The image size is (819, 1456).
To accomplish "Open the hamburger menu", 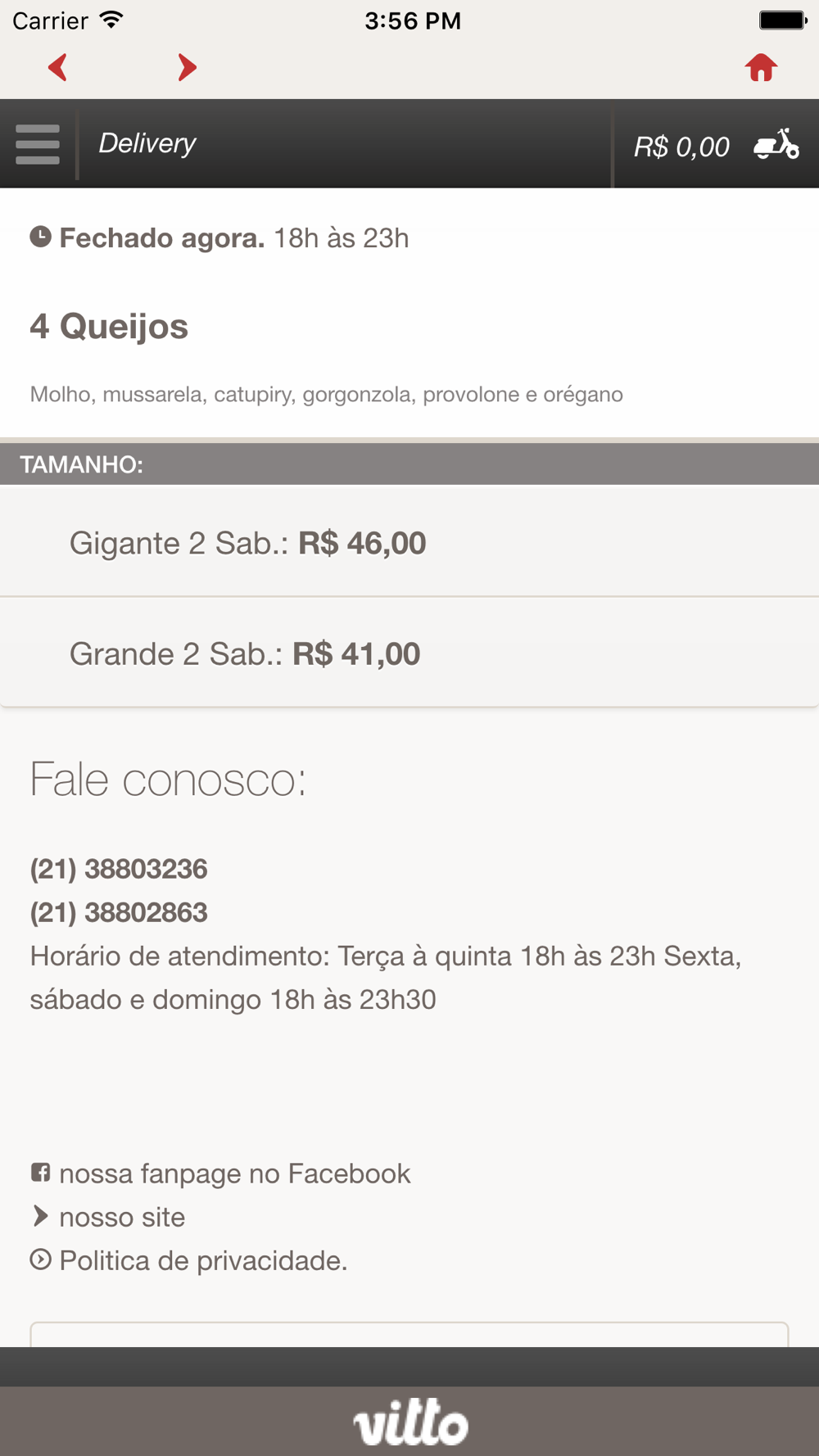I will click(38, 144).
